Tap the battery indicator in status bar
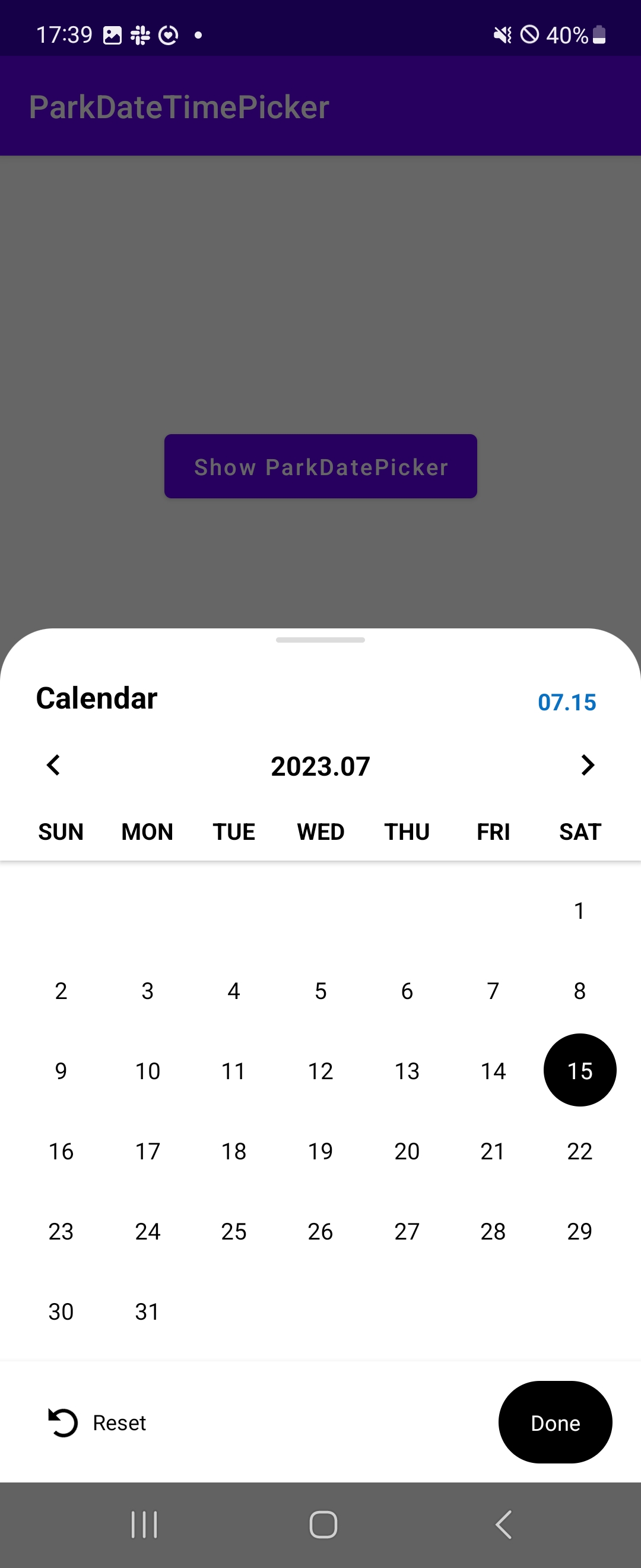Image resolution: width=641 pixels, height=1568 pixels. (598, 34)
